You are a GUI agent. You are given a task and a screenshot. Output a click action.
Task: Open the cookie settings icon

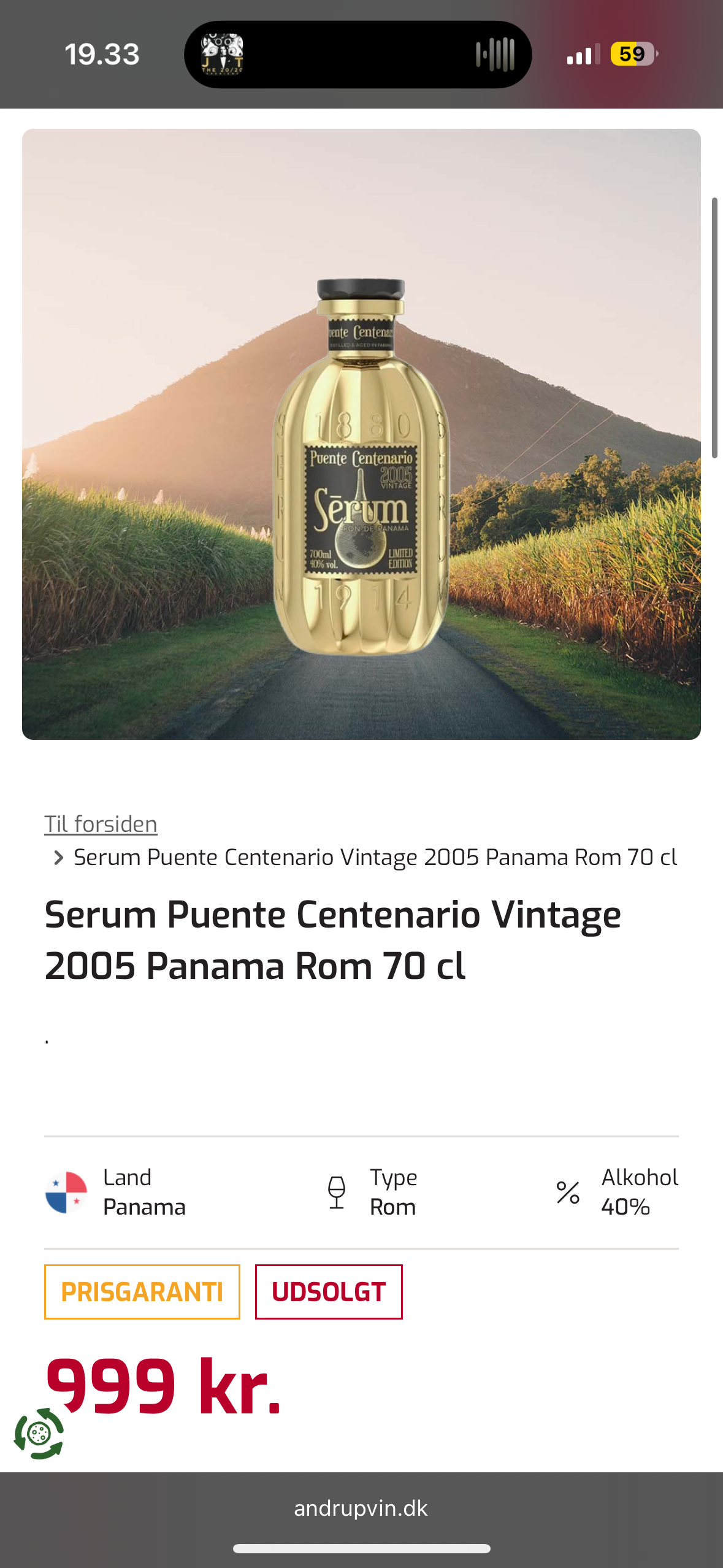[39, 1433]
